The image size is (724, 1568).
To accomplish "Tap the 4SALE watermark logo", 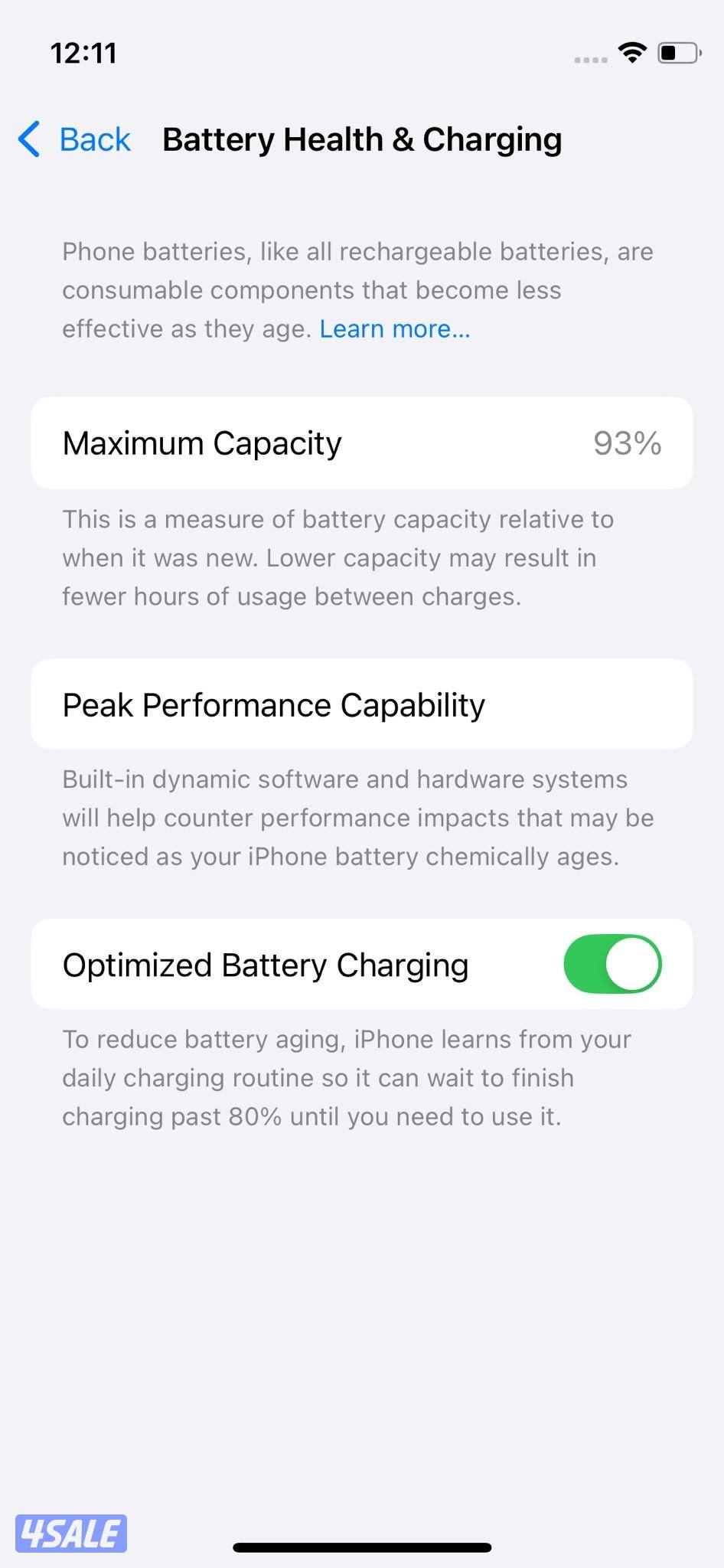I will (71, 1533).
